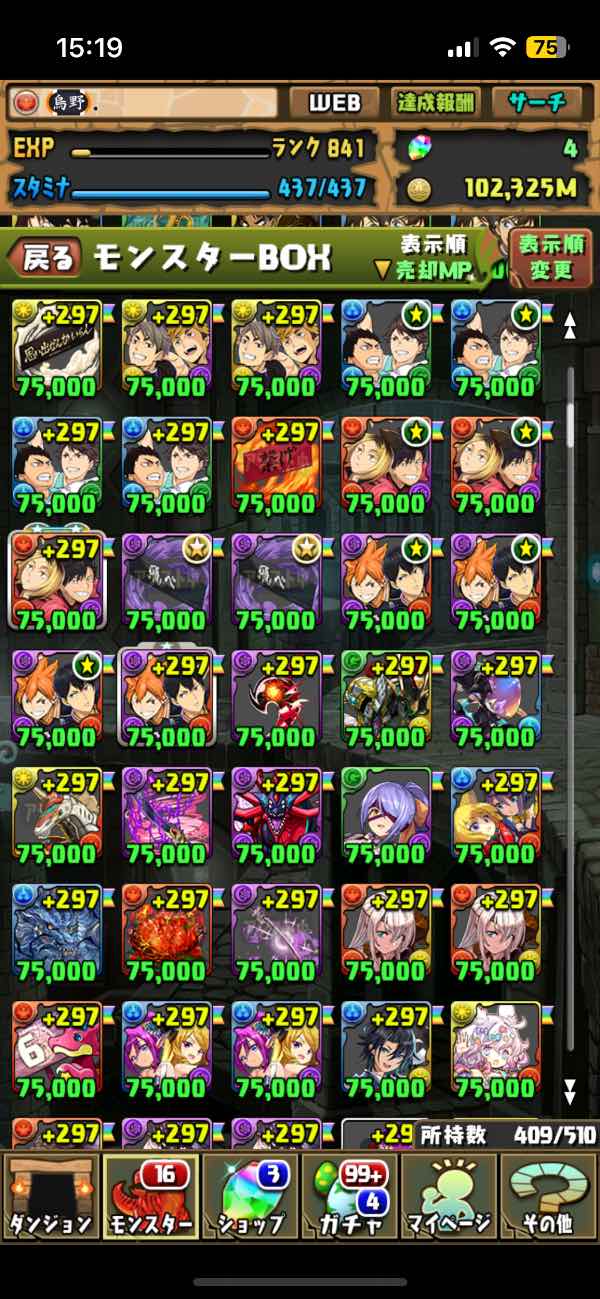Screen dimensions: 600x1299
Task: Tap the 戻る back button
Action: [x=47, y=259]
